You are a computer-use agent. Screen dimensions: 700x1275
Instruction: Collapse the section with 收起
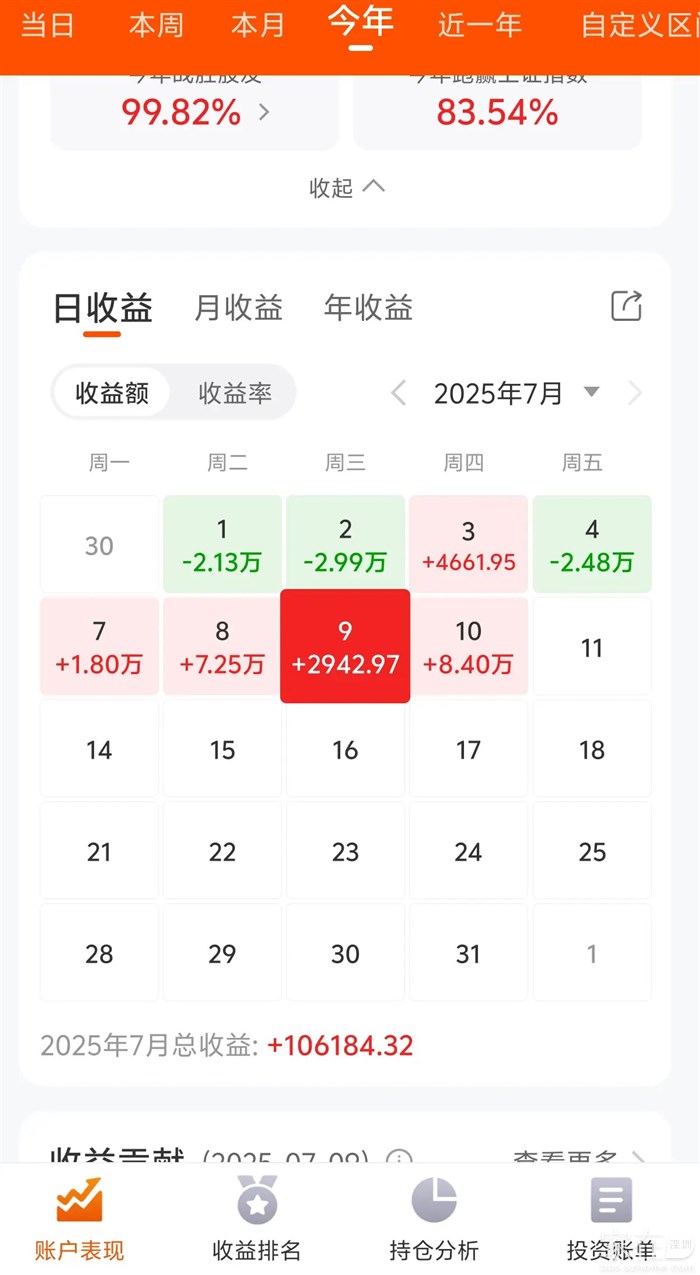346,187
